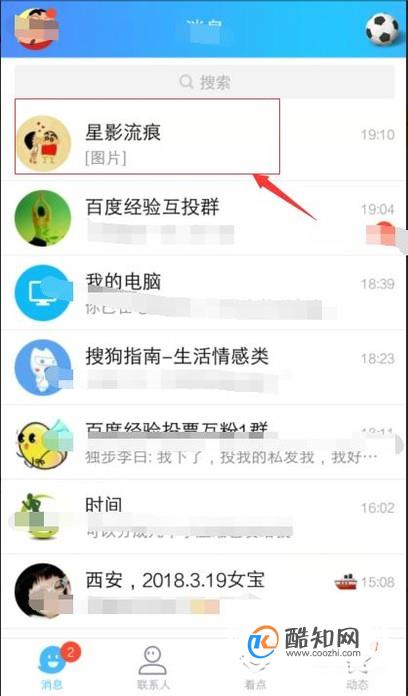Open the profile avatar in the header
The image size is (408, 696).
tap(36, 28)
